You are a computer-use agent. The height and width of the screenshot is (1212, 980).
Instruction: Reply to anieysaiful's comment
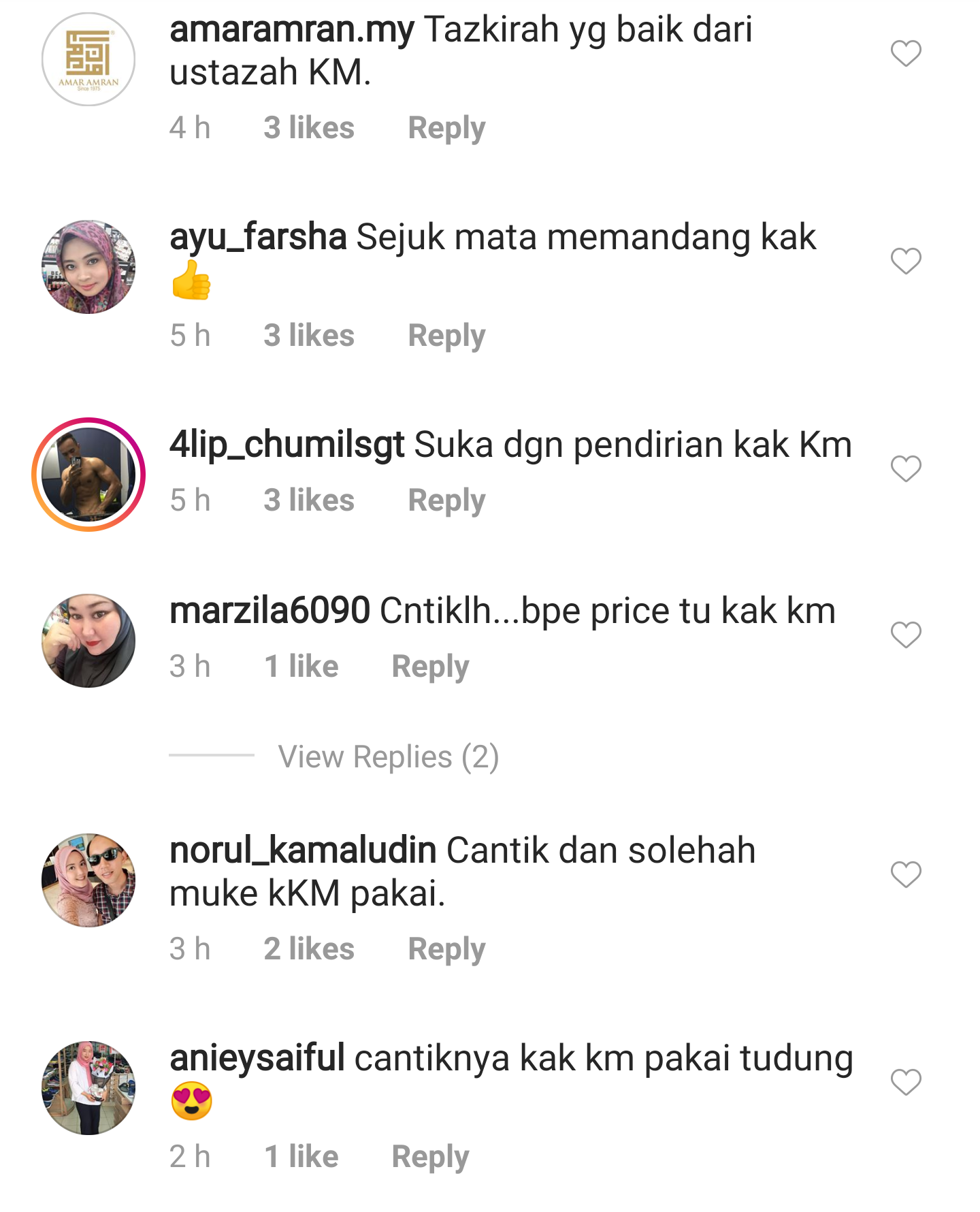coord(430,1157)
